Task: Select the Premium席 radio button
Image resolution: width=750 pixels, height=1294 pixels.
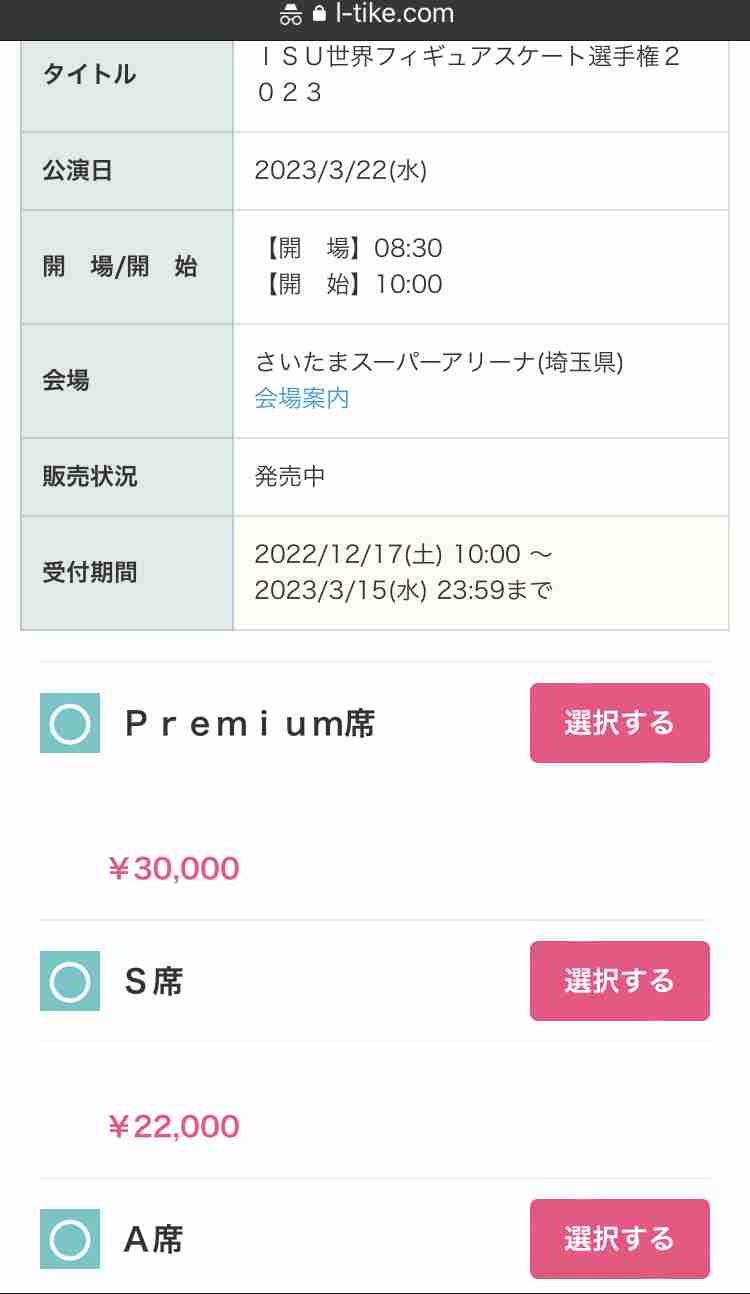Action: click(x=70, y=723)
